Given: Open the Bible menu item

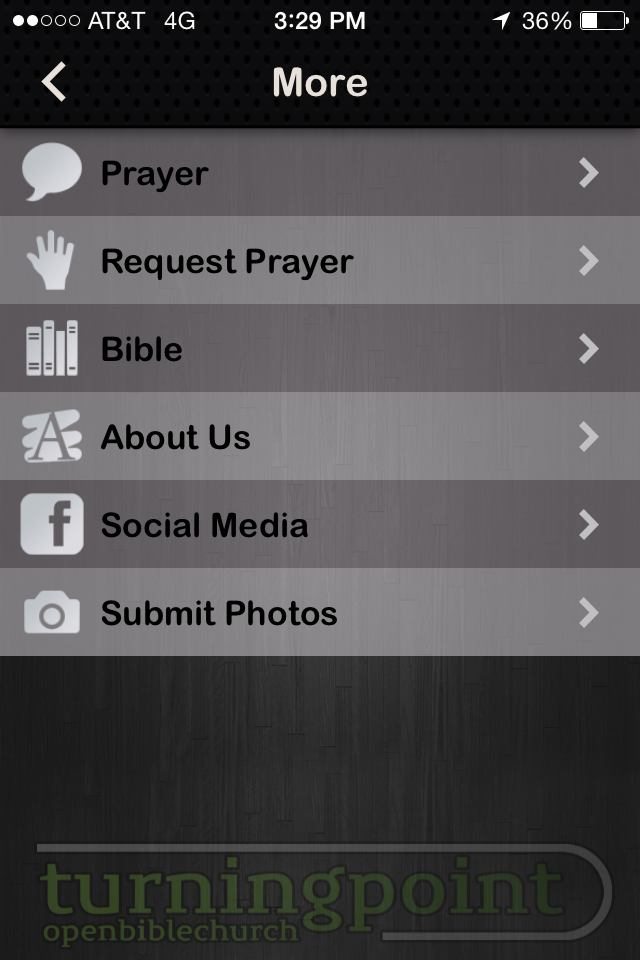Looking at the screenshot, I should click(320, 349).
